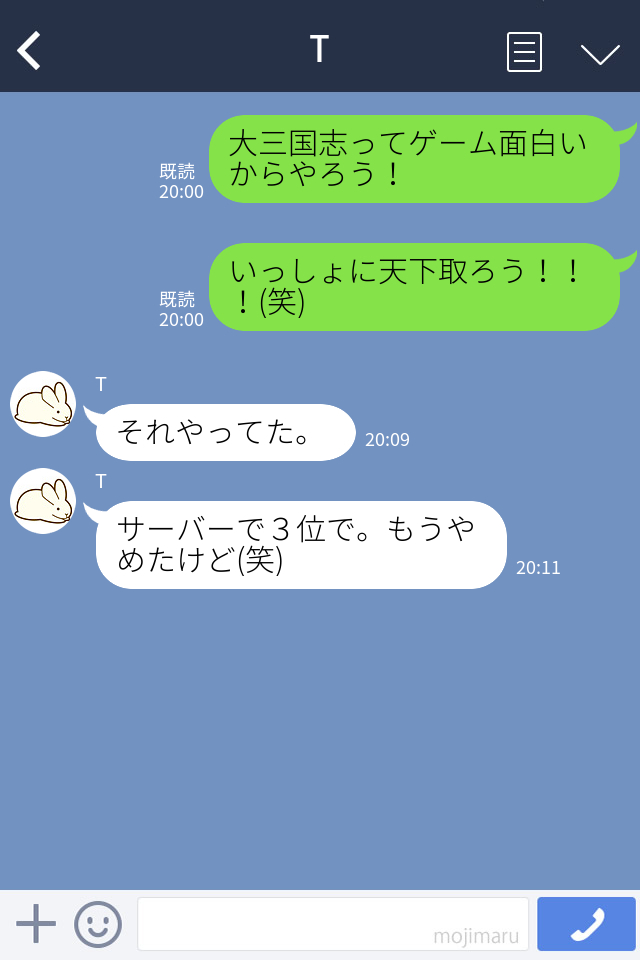Open the notes icon in the header

(524, 52)
